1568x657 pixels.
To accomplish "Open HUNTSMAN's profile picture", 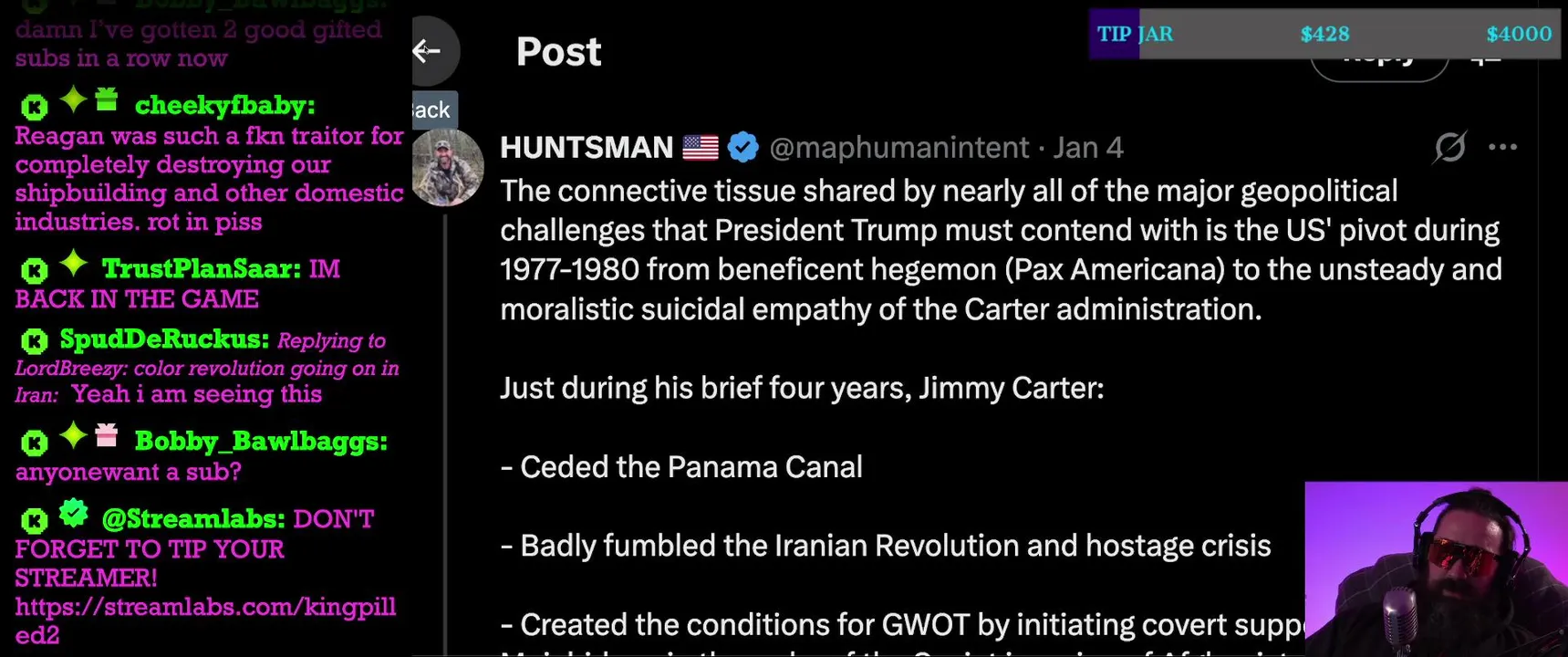I will (x=447, y=168).
